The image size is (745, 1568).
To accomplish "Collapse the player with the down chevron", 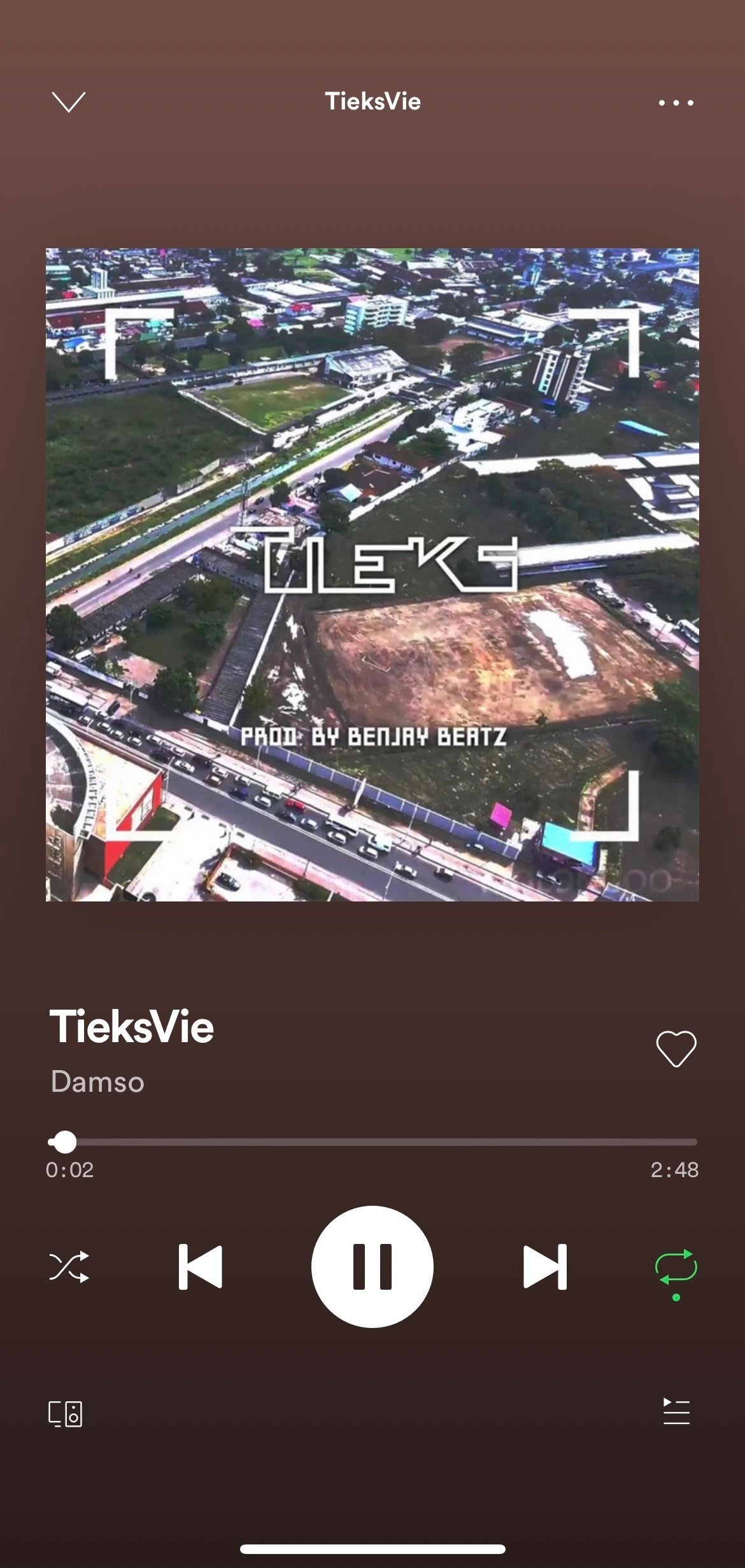I will pyautogui.click(x=68, y=102).
